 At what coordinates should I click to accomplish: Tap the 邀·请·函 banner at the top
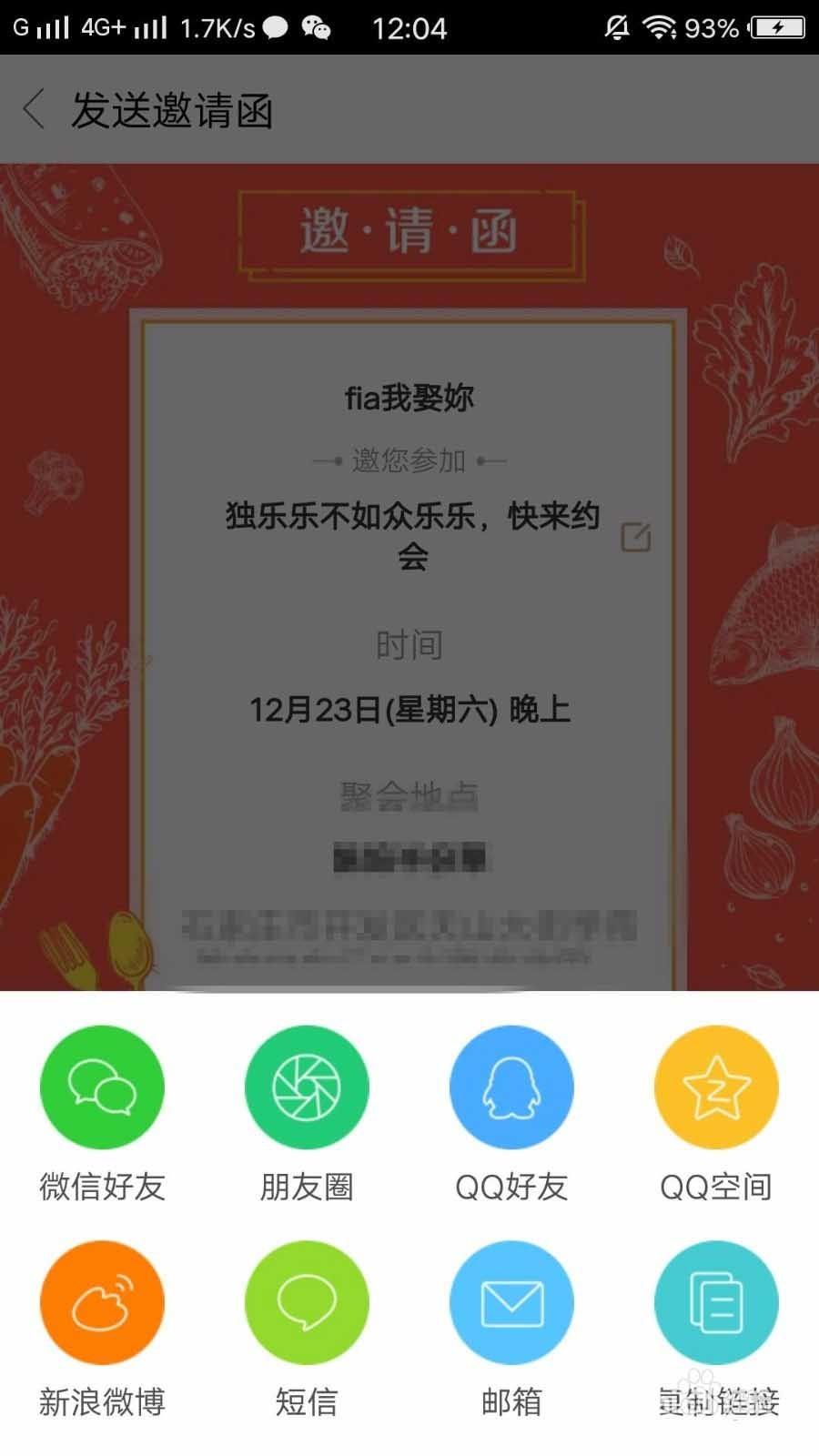click(x=409, y=233)
